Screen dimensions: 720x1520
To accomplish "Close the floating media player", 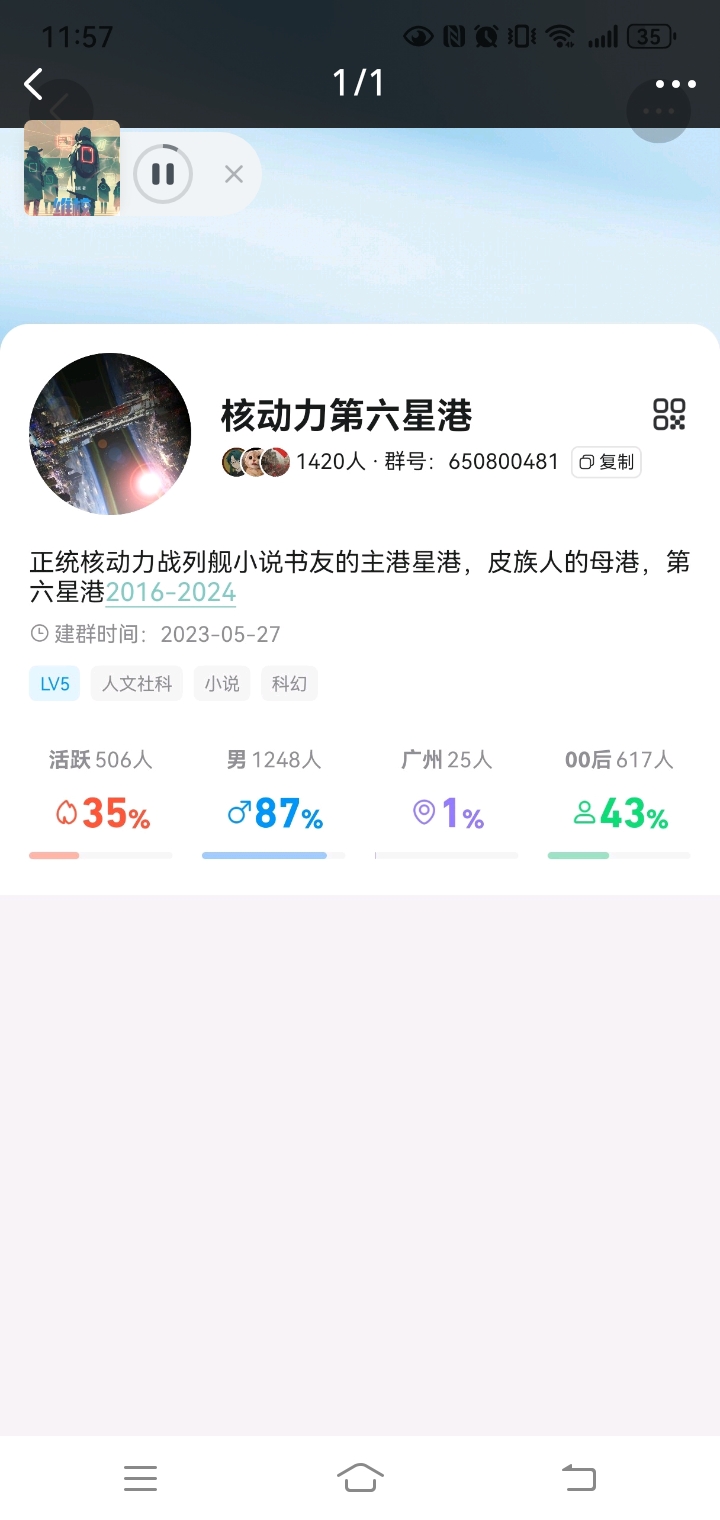I will point(234,174).
